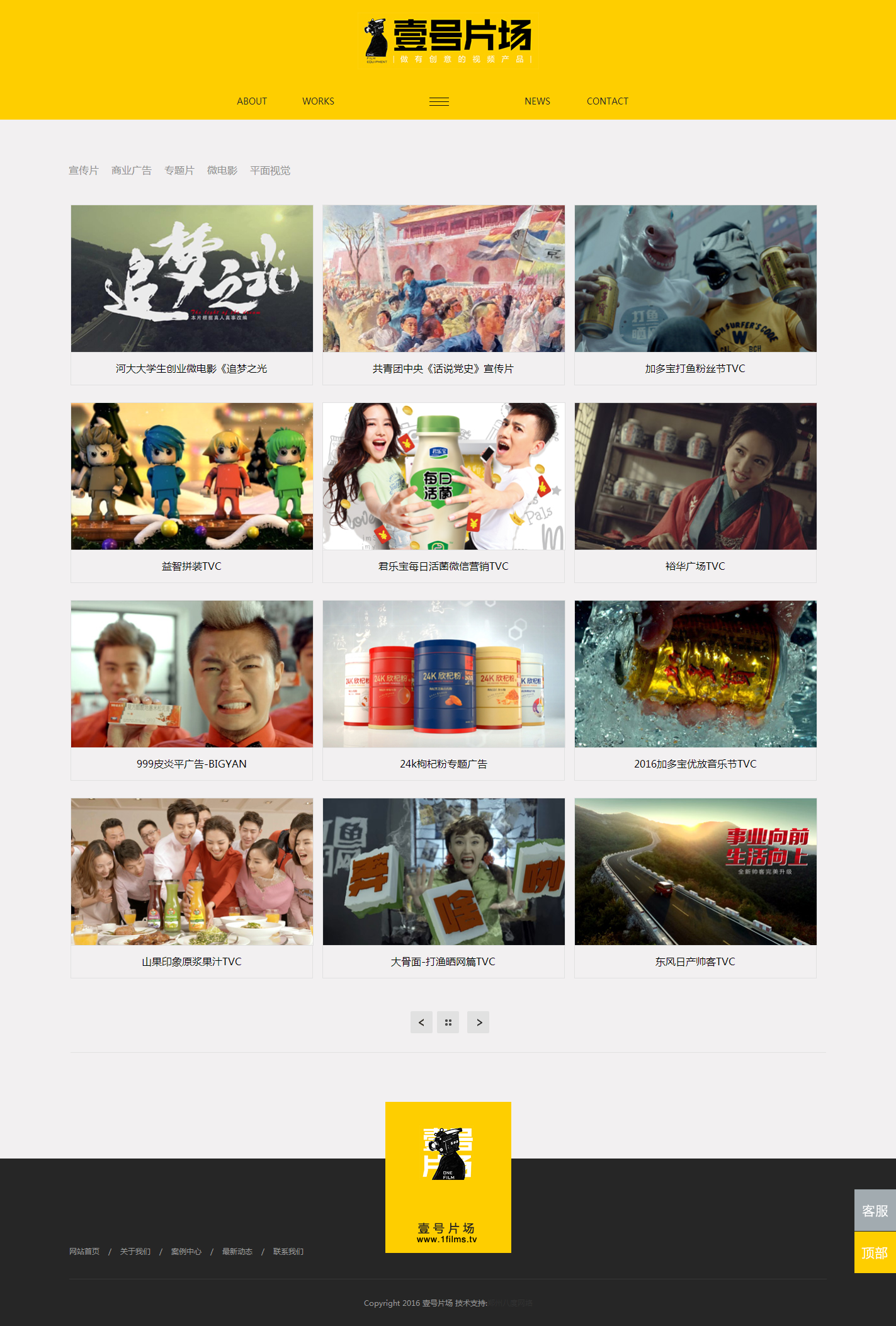Go to the WORKS section
Viewport: 896px width, 1326px height.
318,101
